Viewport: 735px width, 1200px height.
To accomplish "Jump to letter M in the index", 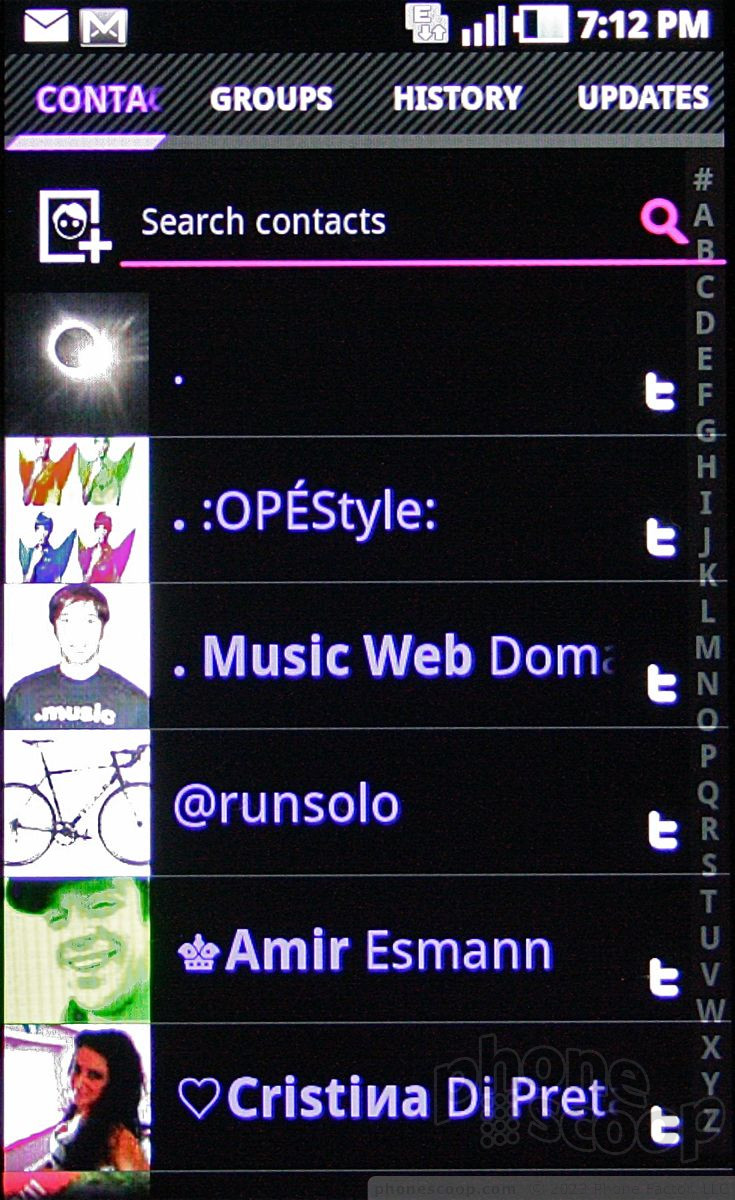I will pos(707,648).
